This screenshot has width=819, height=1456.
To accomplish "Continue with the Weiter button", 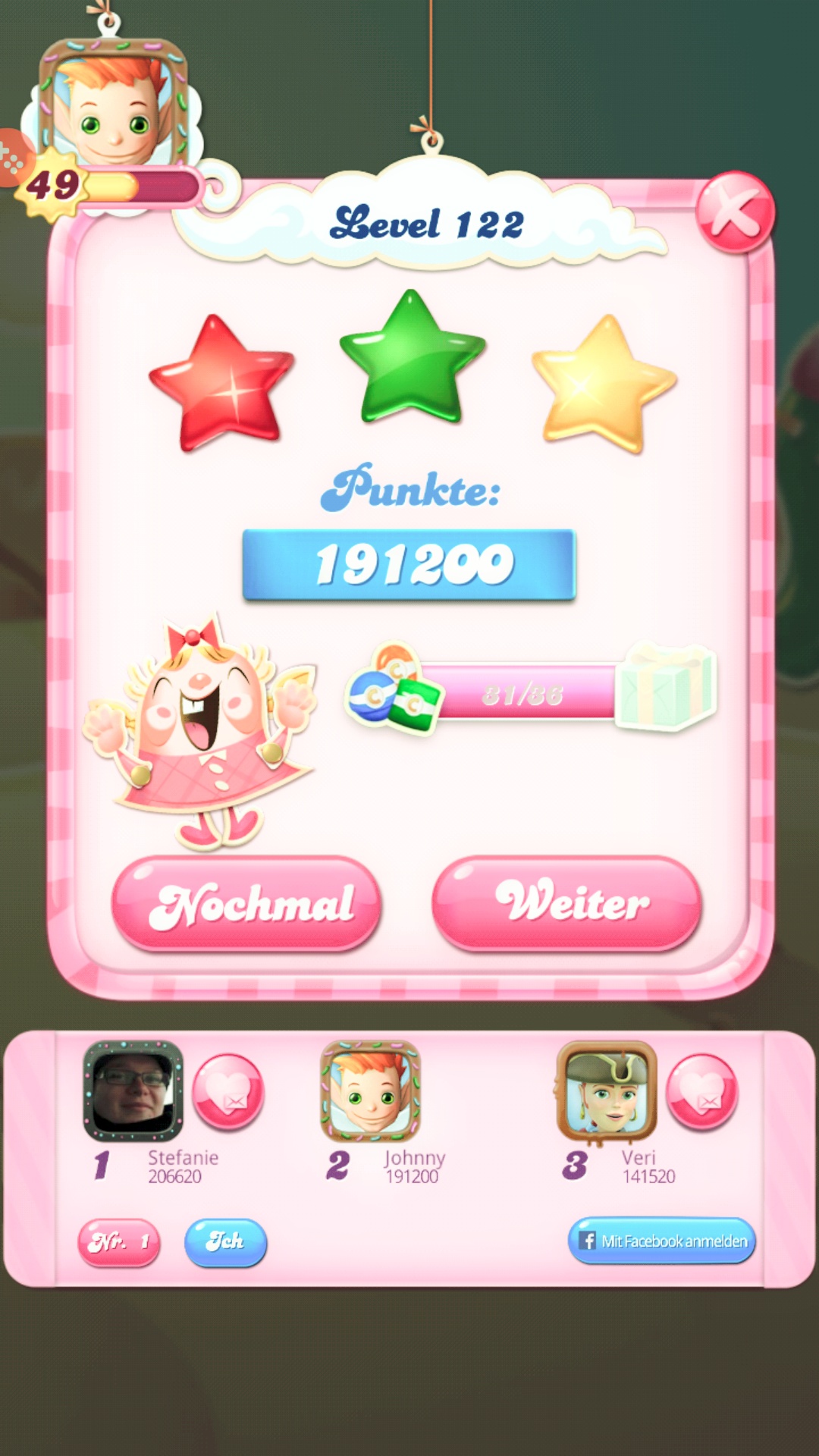I will coord(566,903).
